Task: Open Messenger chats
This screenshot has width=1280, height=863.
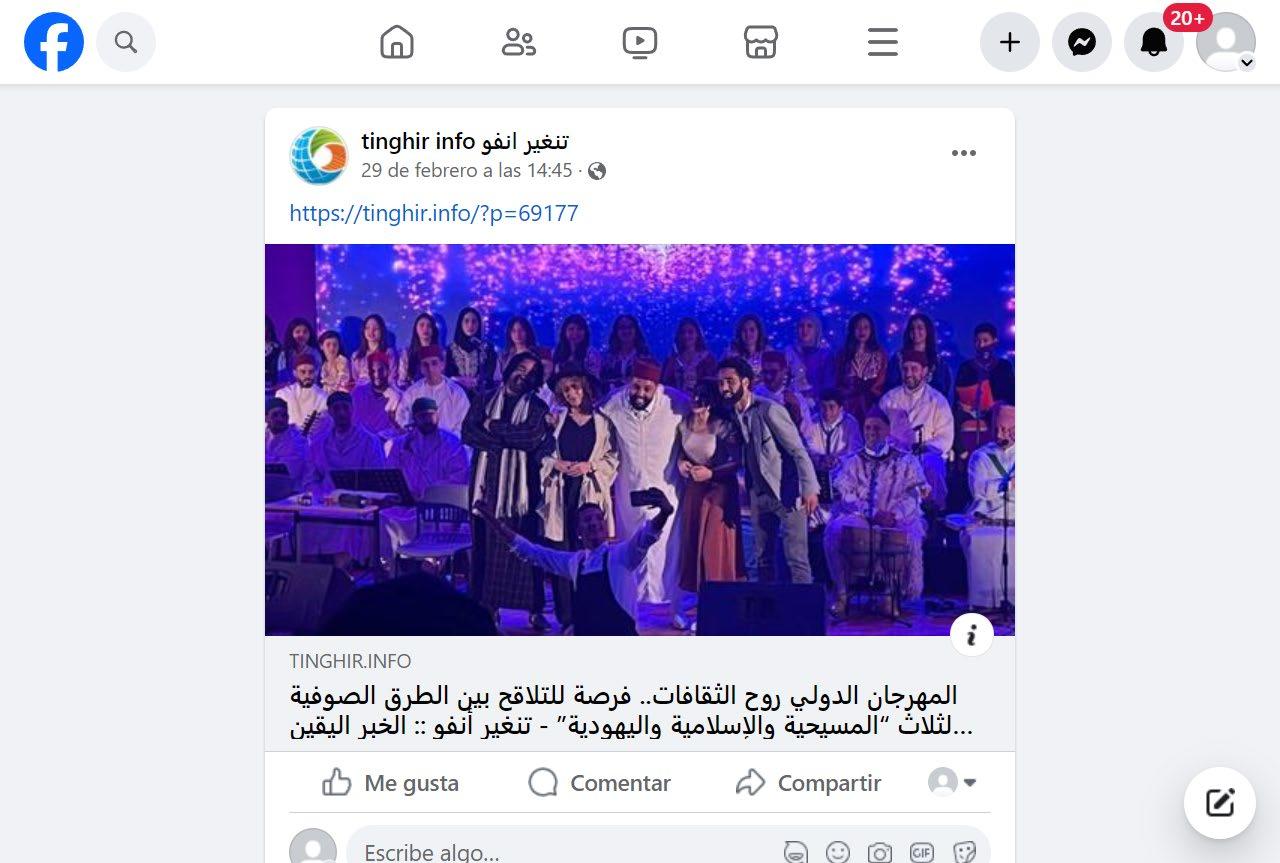Action: click(x=1082, y=42)
